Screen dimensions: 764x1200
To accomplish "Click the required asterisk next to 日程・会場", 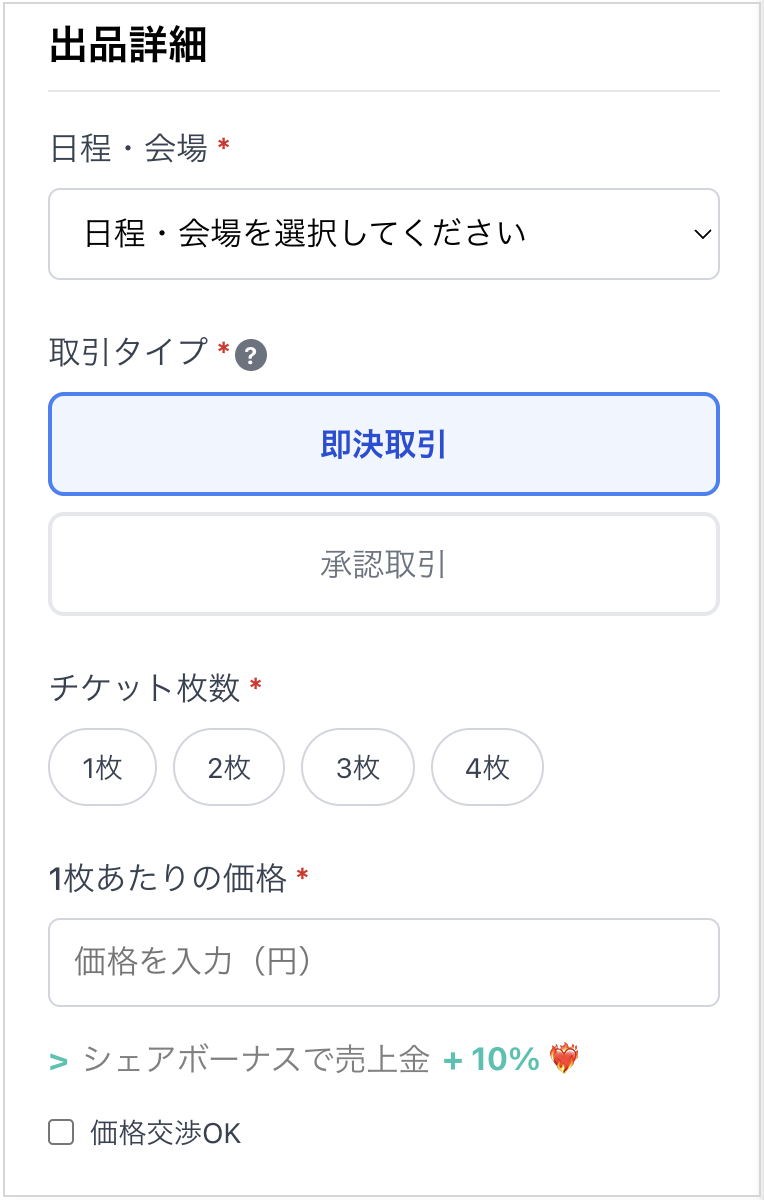I will [223, 143].
